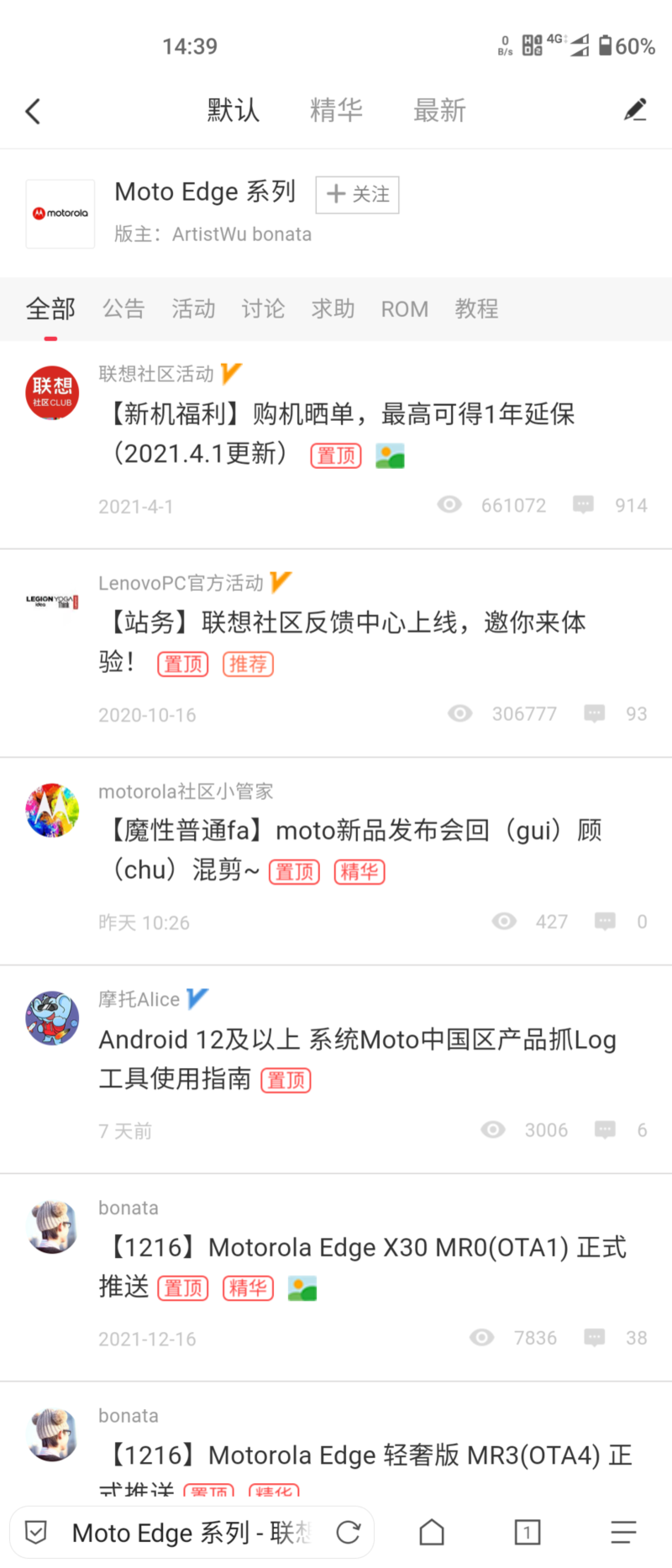Go back using the top arrow
The width and height of the screenshot is (672, 1568).
pos(34,111)
